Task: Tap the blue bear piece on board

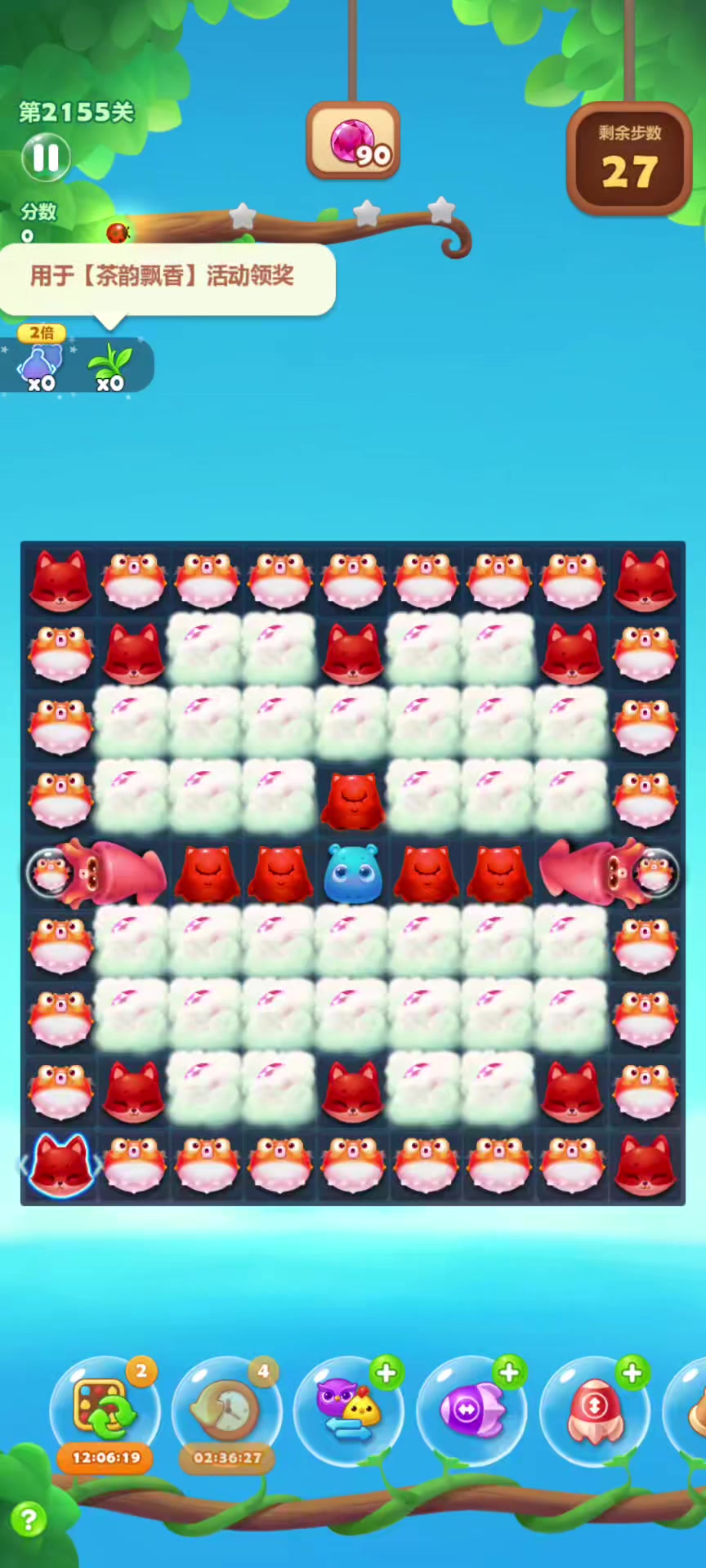Action: click(x=353, y=873)
